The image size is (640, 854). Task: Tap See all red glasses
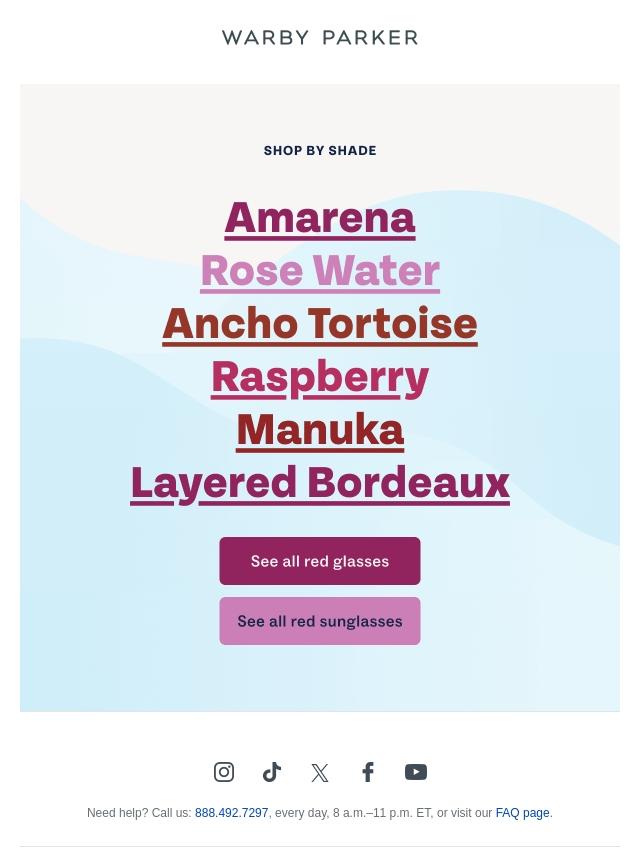tap(319, 561)
